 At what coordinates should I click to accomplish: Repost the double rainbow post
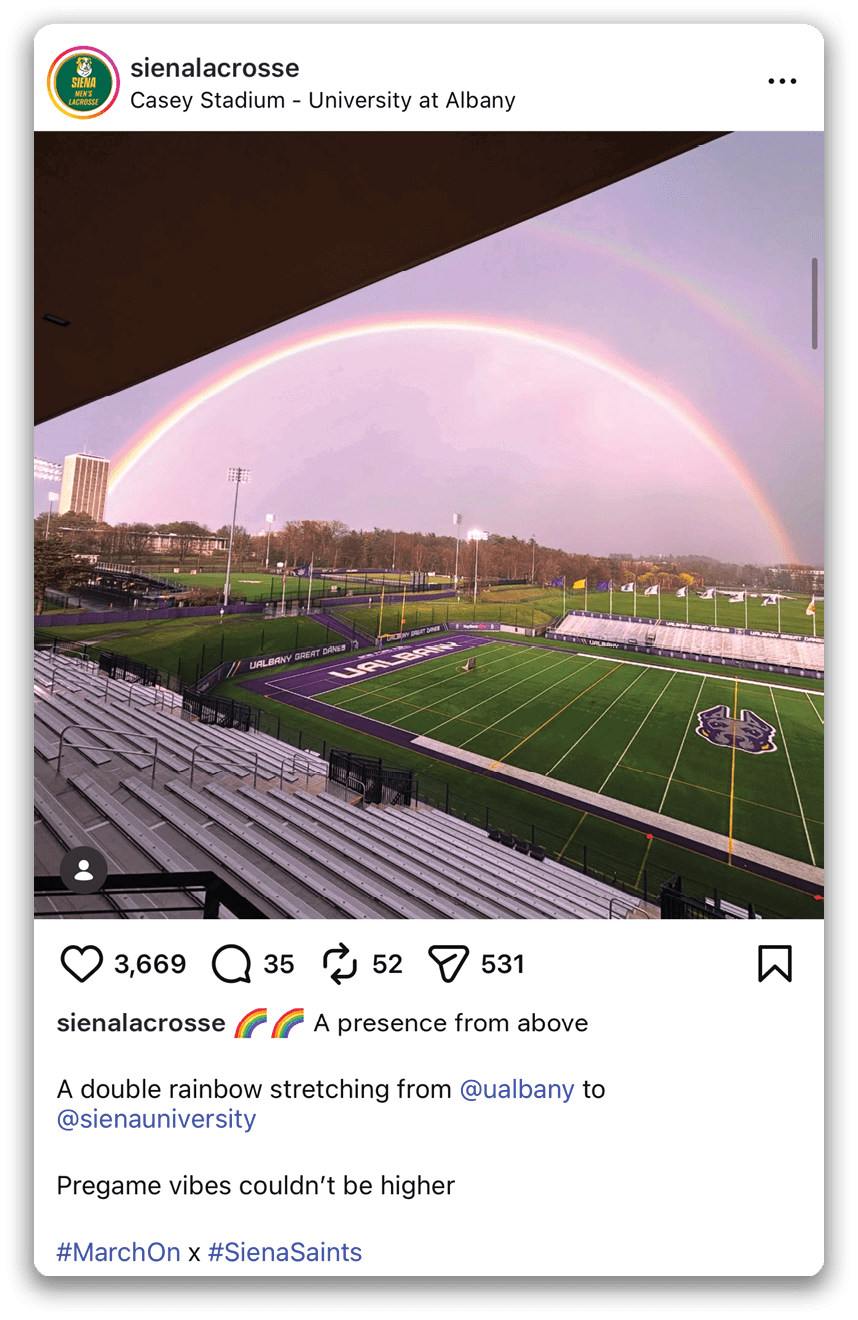[x=340, y=964]
